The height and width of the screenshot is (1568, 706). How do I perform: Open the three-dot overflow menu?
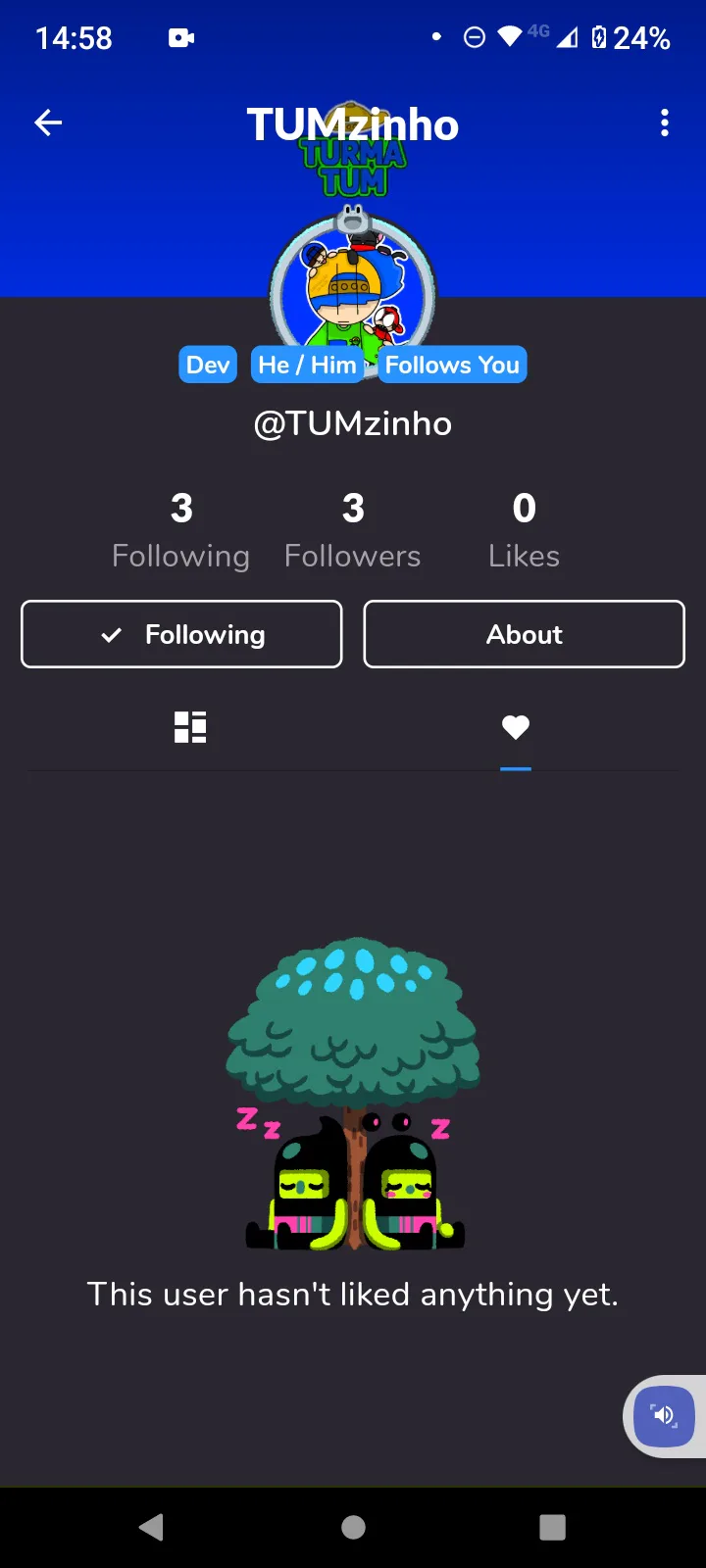[x=665, y=122]
